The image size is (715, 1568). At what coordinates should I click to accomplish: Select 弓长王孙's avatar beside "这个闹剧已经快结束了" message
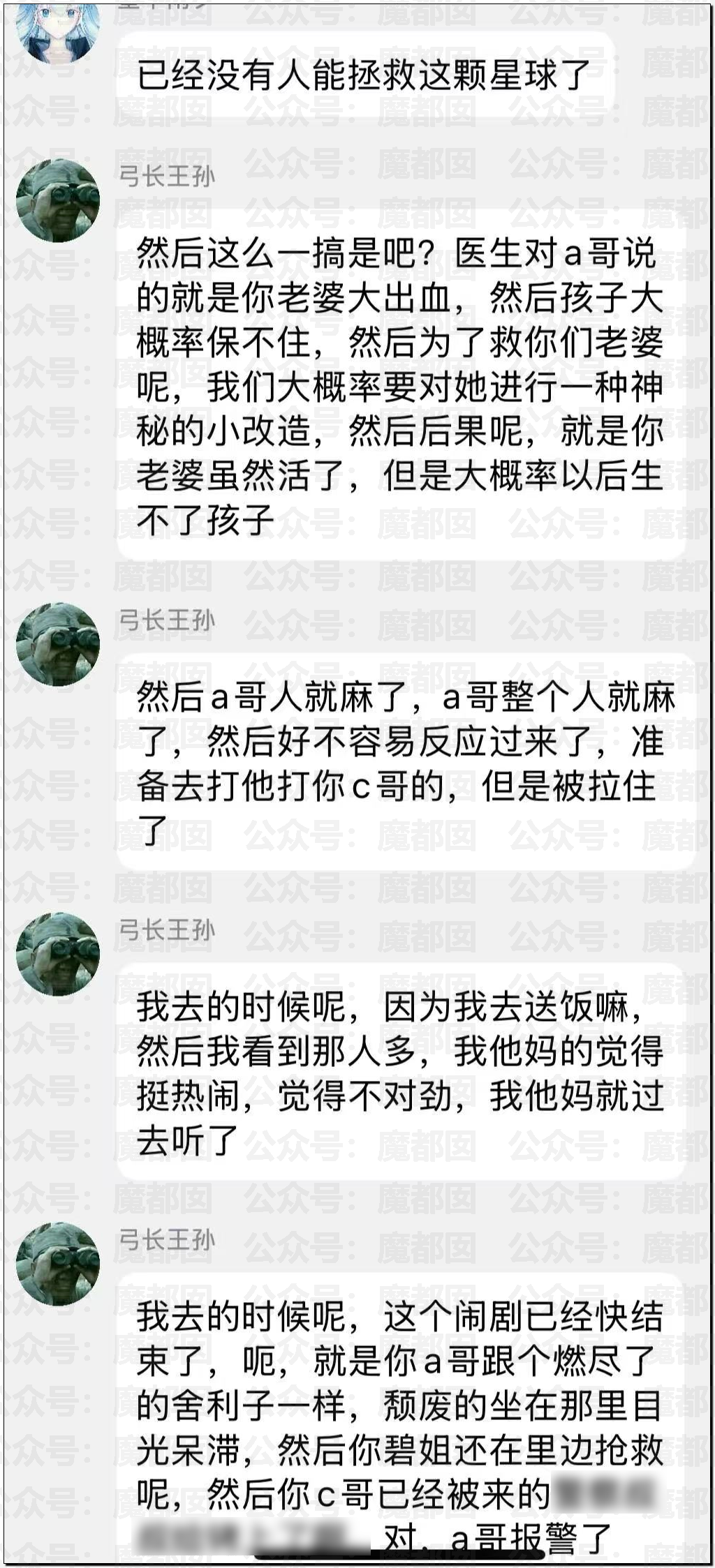pyautogui.click(x=58, y=1264)
